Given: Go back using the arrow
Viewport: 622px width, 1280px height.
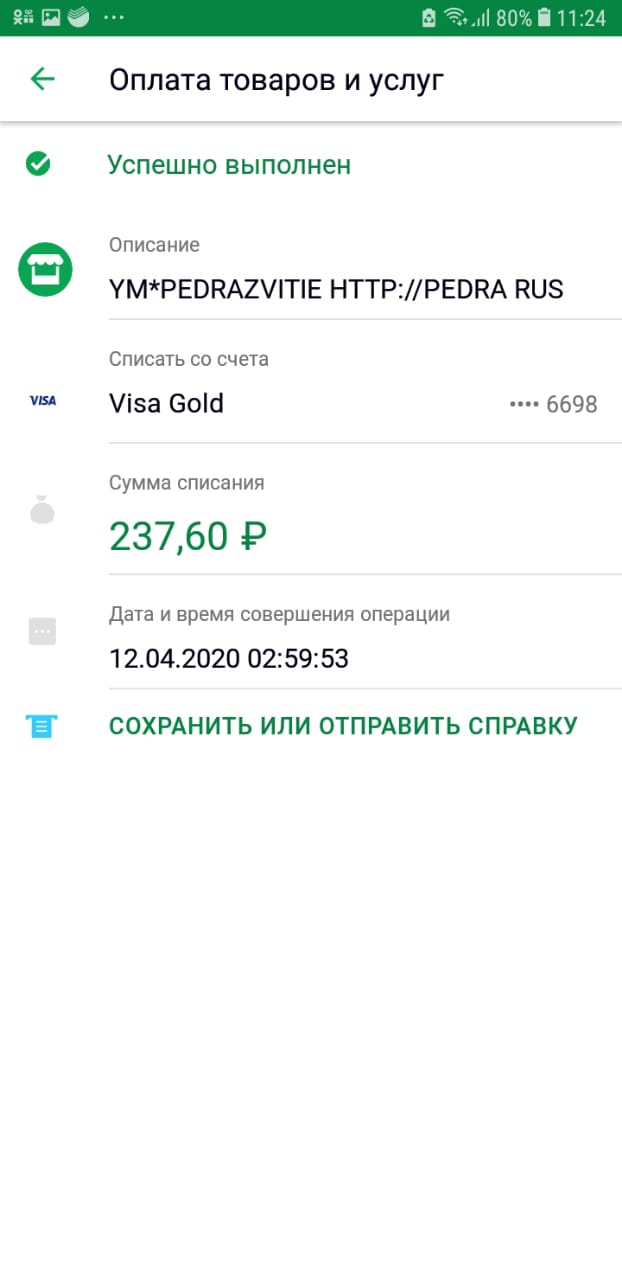Looking at the screenshot, I should tap(42, 79).
